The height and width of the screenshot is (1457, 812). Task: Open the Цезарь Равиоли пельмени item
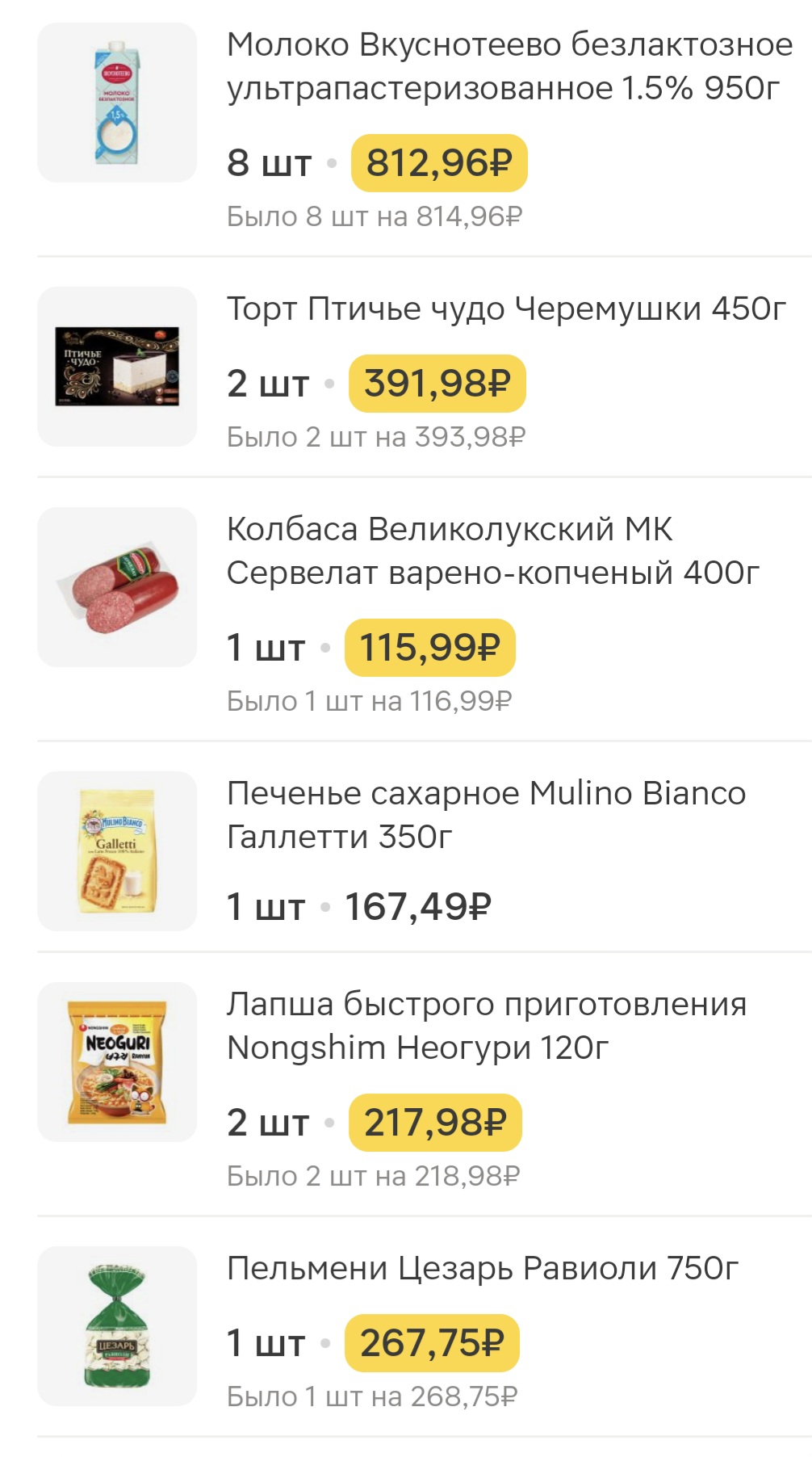click(x=483, y=1268)
